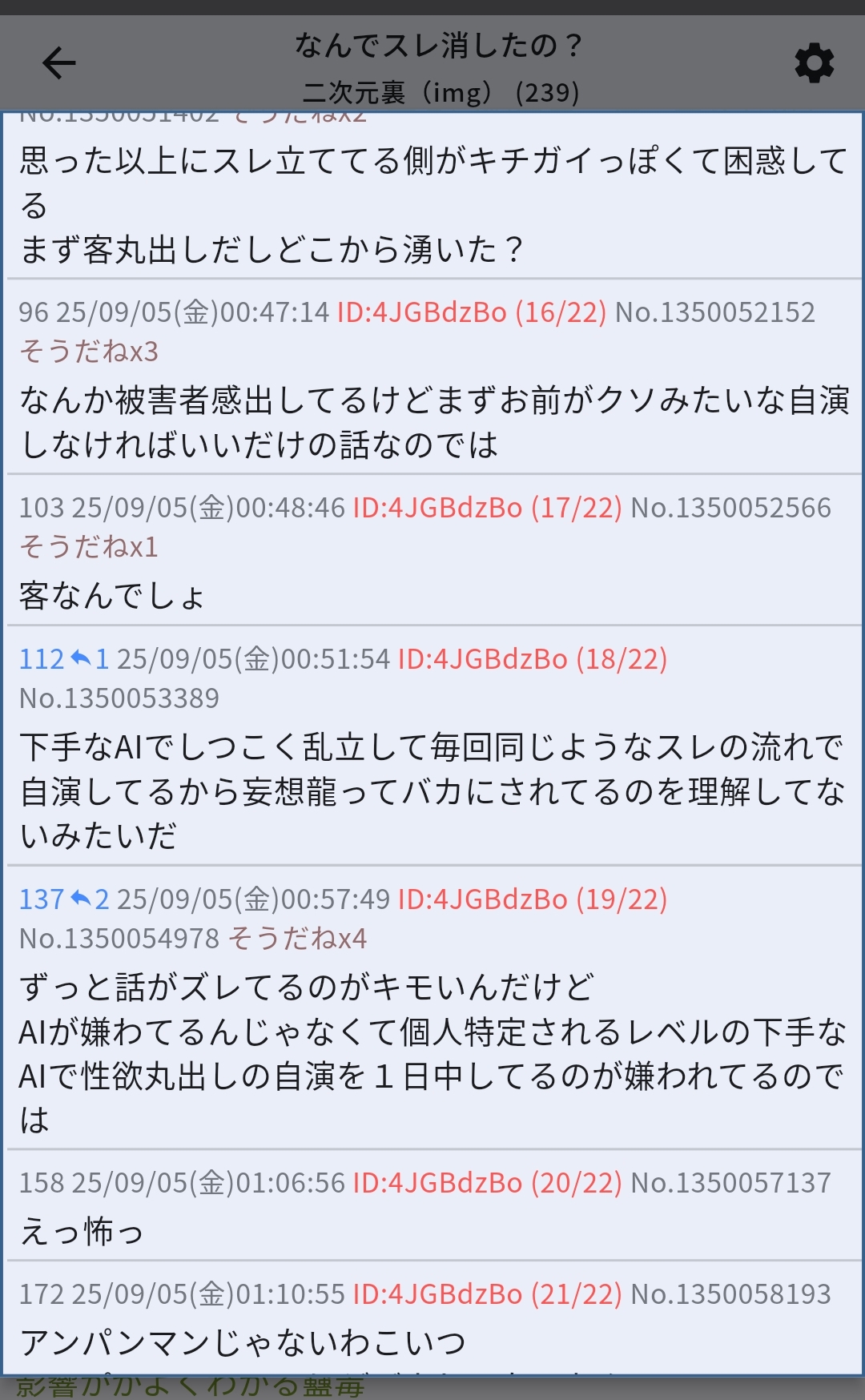Tap ID:4JGBdzBo (20/22) on post 158

pyautogui.click(x=487, y=1183)
